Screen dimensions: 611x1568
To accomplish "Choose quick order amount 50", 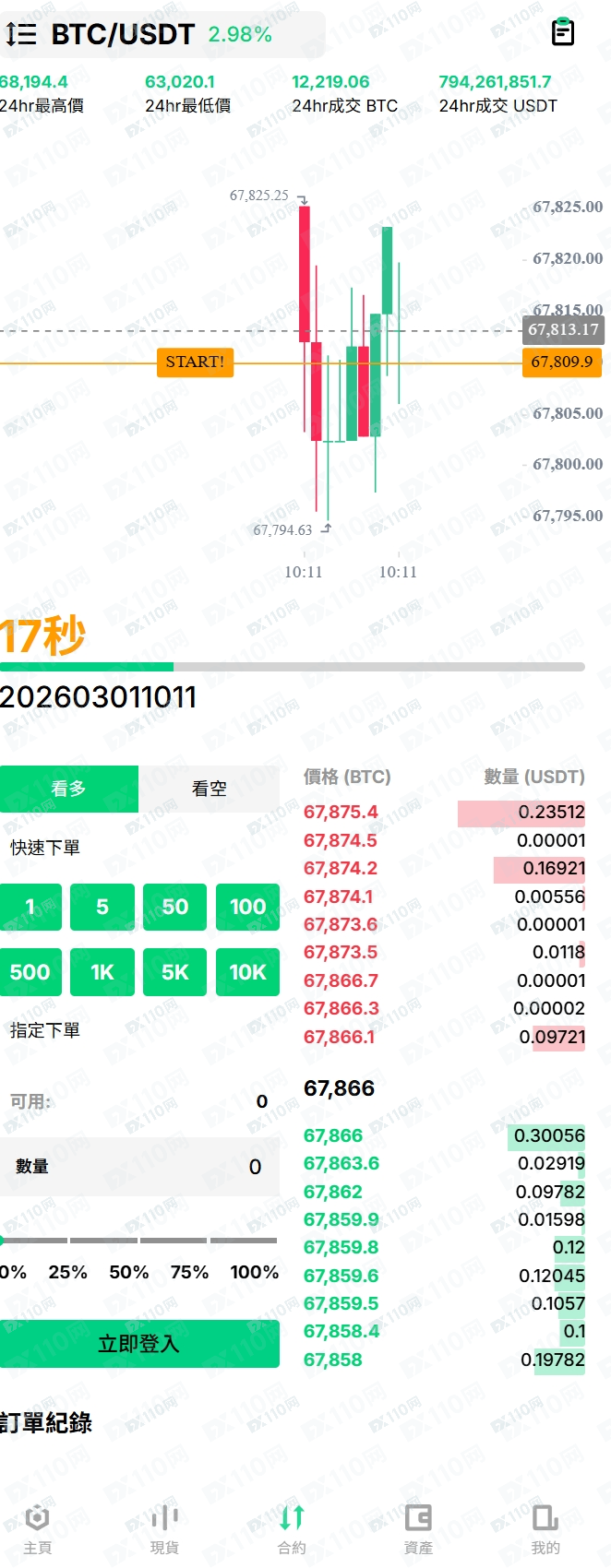I will (x=174, y=908).
